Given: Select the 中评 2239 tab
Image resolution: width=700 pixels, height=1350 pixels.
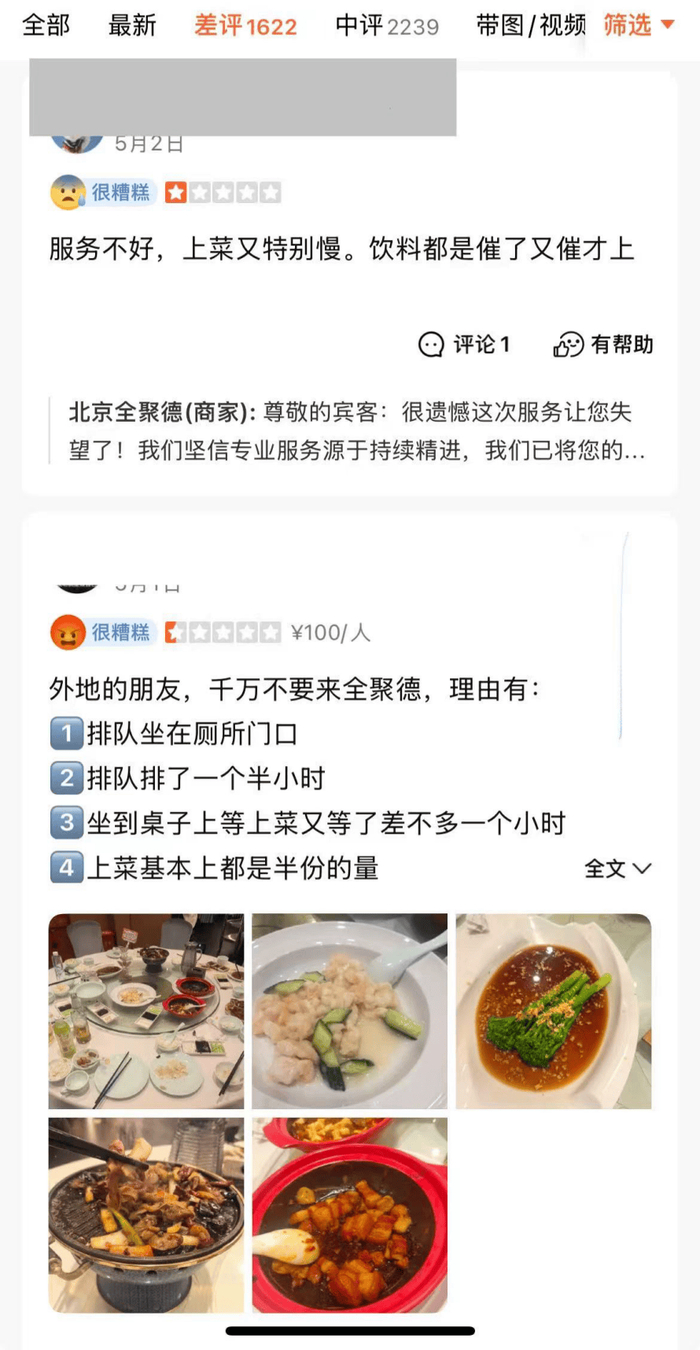Looking at the screenshot, I should (386, 26).
